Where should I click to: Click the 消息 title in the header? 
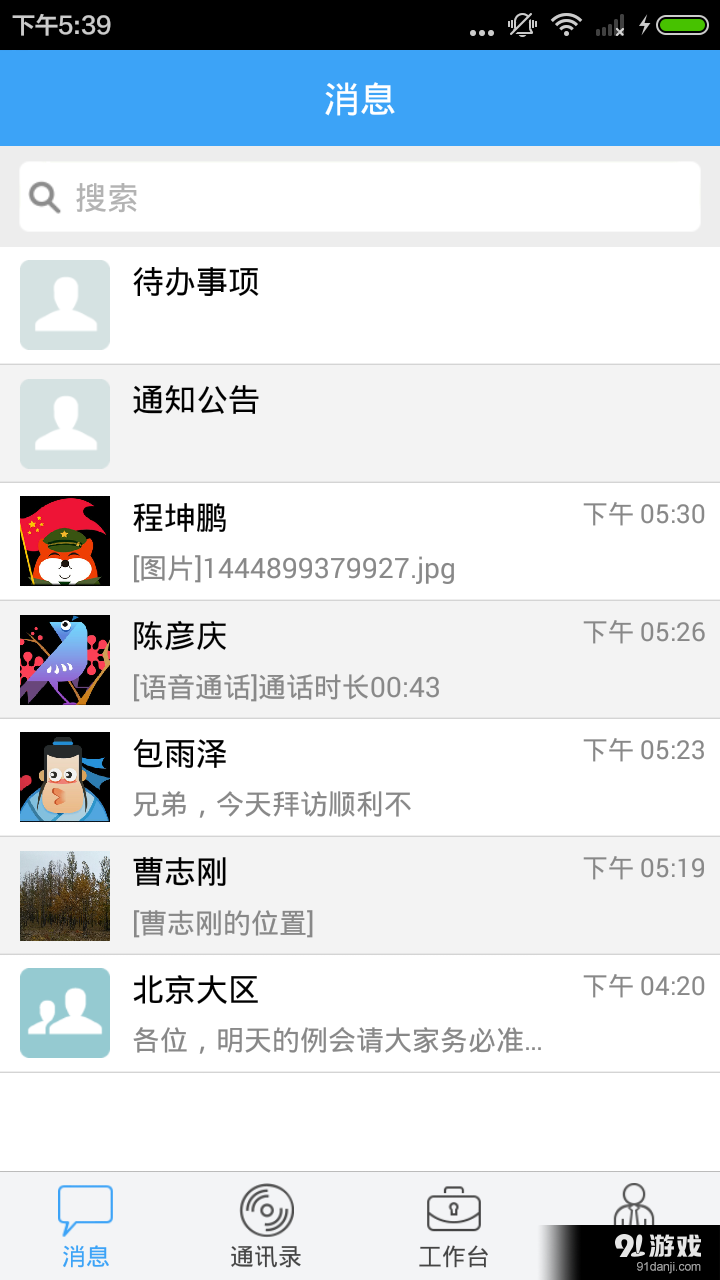pos(360,97)
